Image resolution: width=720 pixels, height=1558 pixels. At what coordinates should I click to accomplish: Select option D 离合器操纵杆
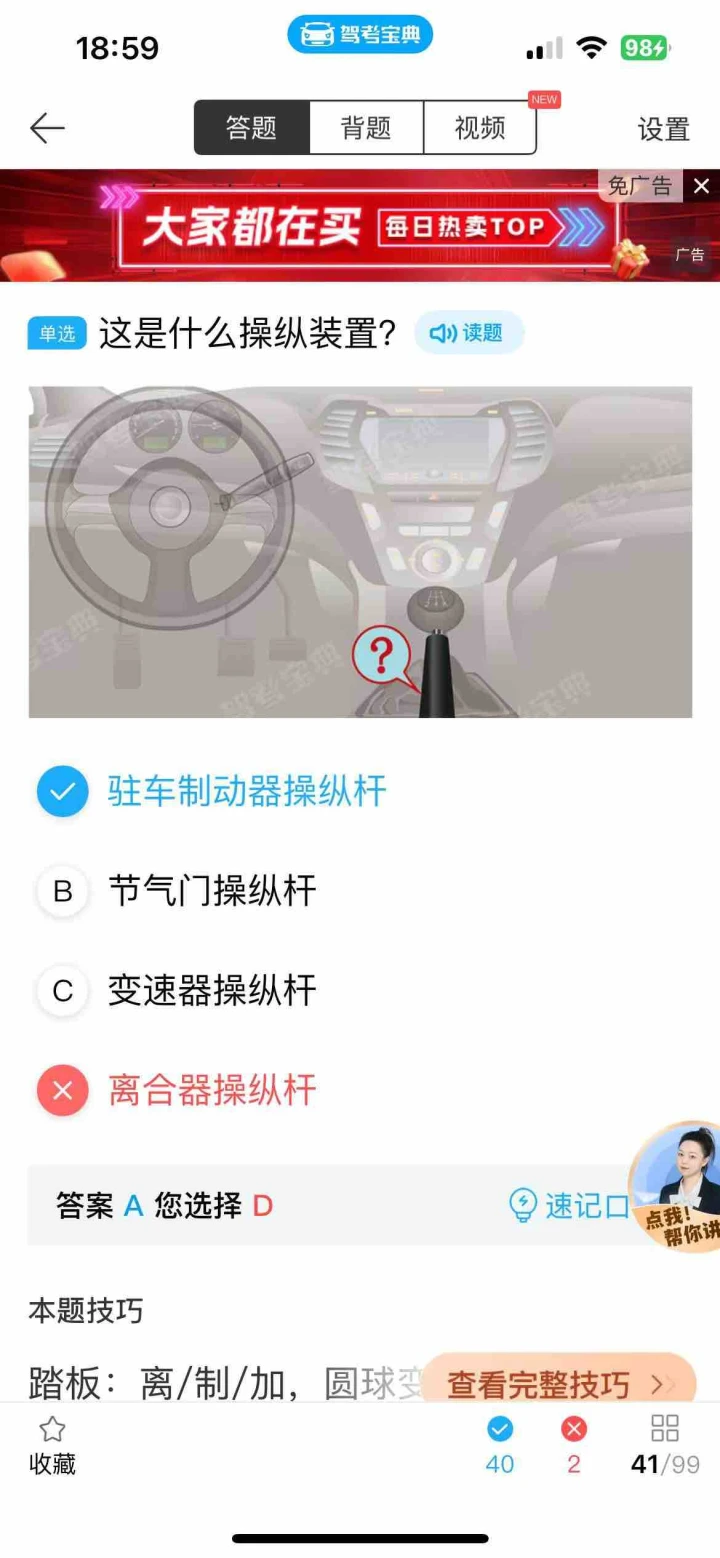pos(212,1090)
